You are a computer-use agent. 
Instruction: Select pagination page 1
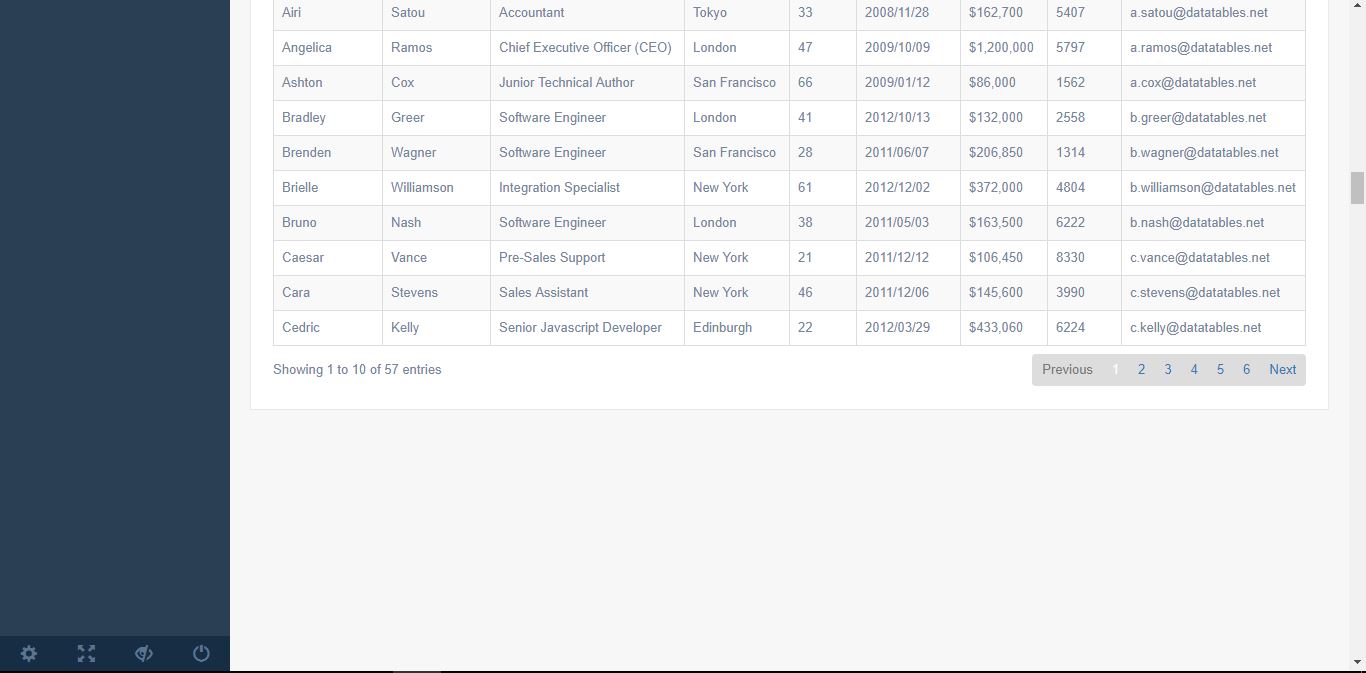1115,370
